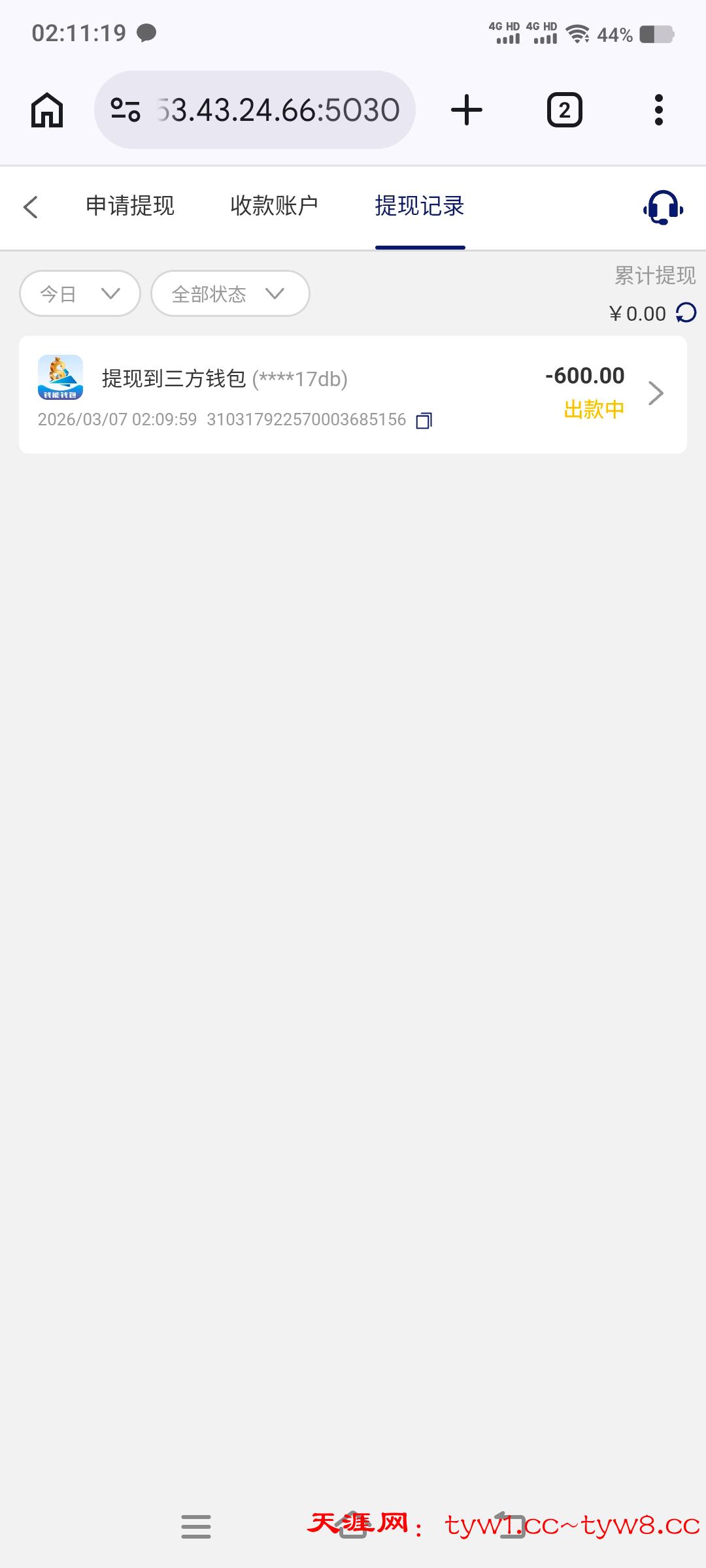Viewport: 706px width, 1568px height.
Task: Refresh the 累计提现 total
Action: click(686, 313)
